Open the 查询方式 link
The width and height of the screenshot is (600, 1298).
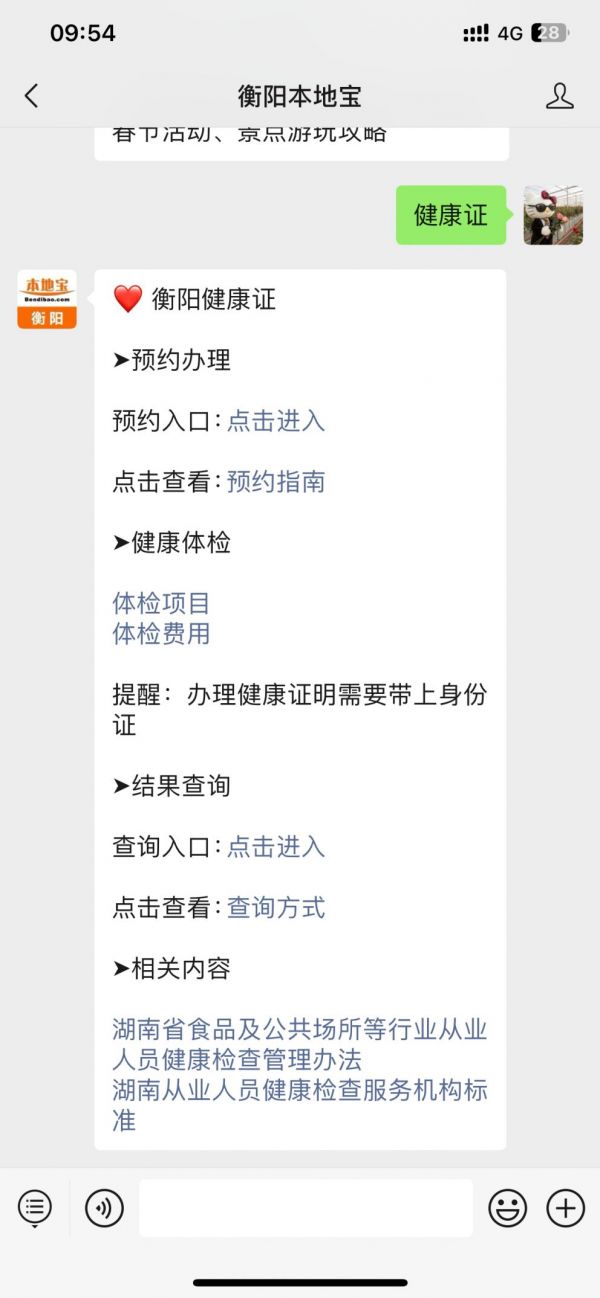[x=276, y=908]
